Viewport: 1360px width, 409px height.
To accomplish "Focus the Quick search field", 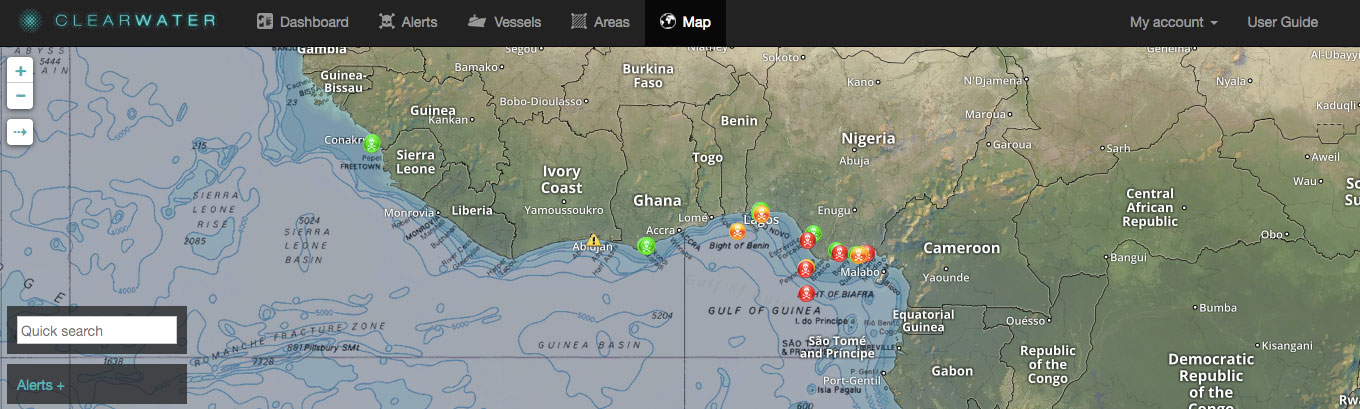I will coord(97,330).
